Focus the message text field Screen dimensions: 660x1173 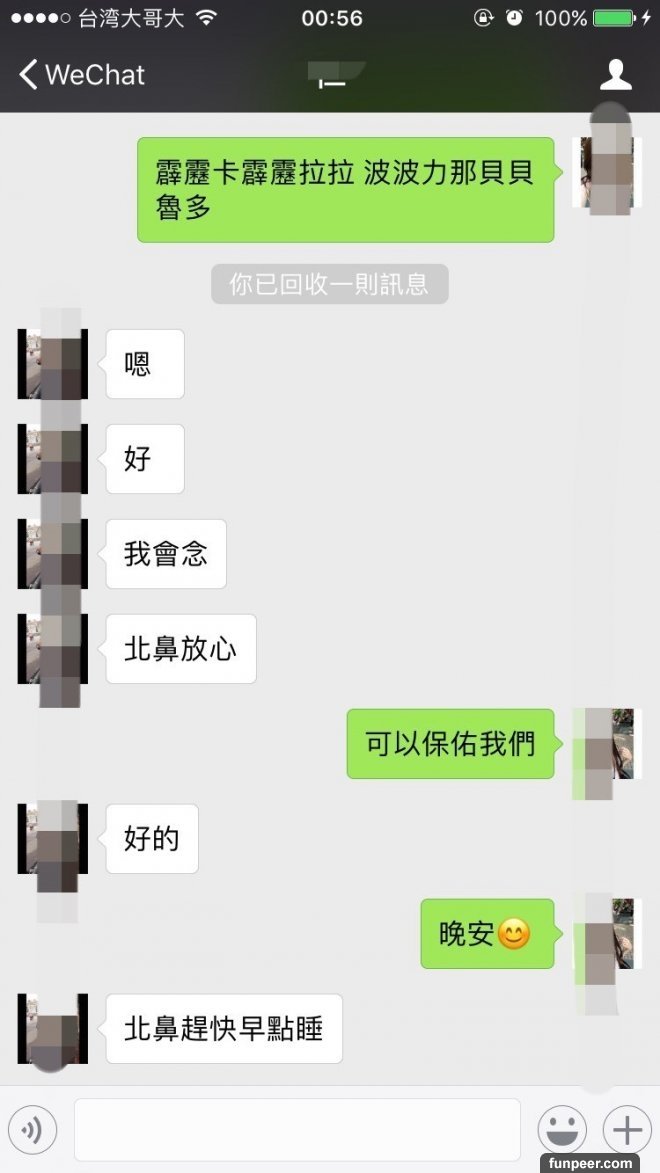[x=297, y=1130]
